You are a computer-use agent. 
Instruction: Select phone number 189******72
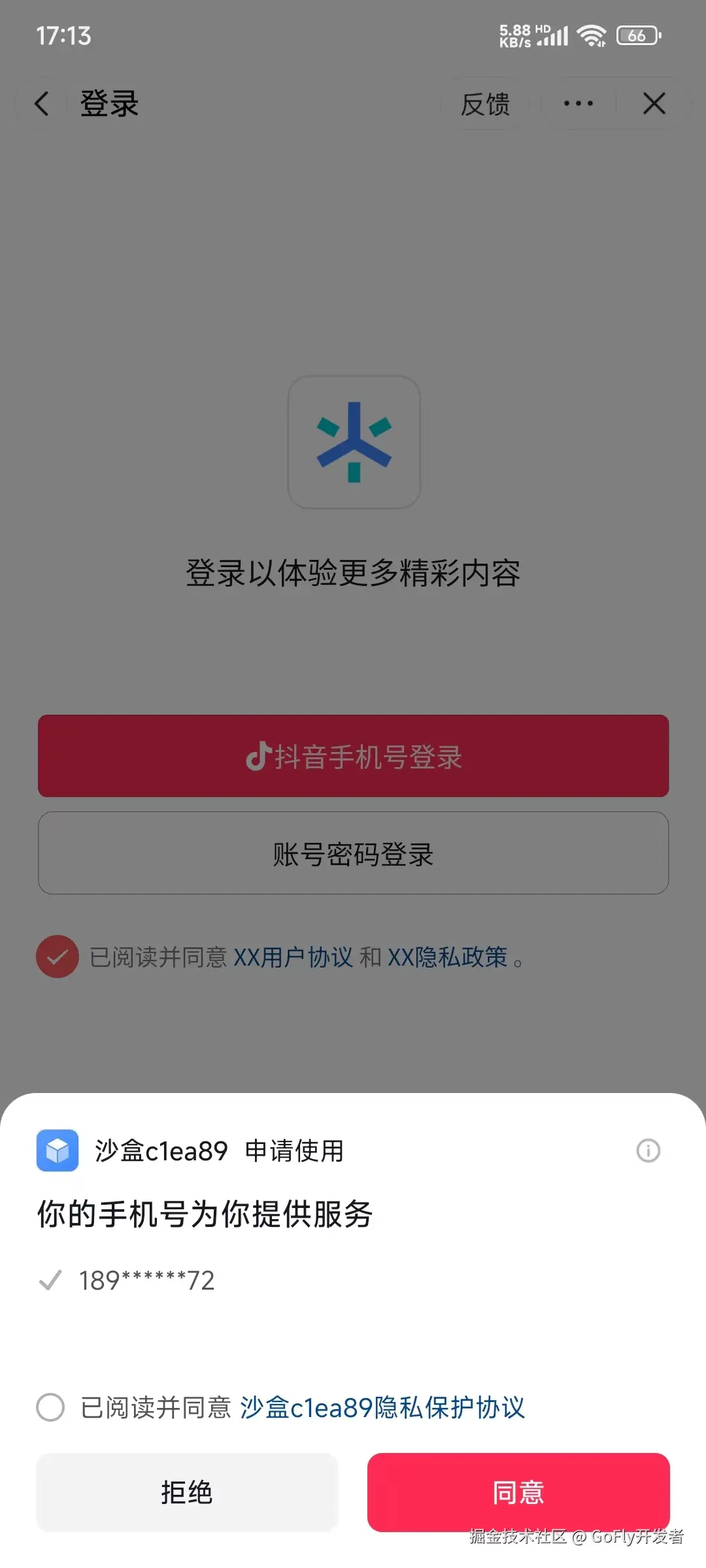coord(146,1281)
